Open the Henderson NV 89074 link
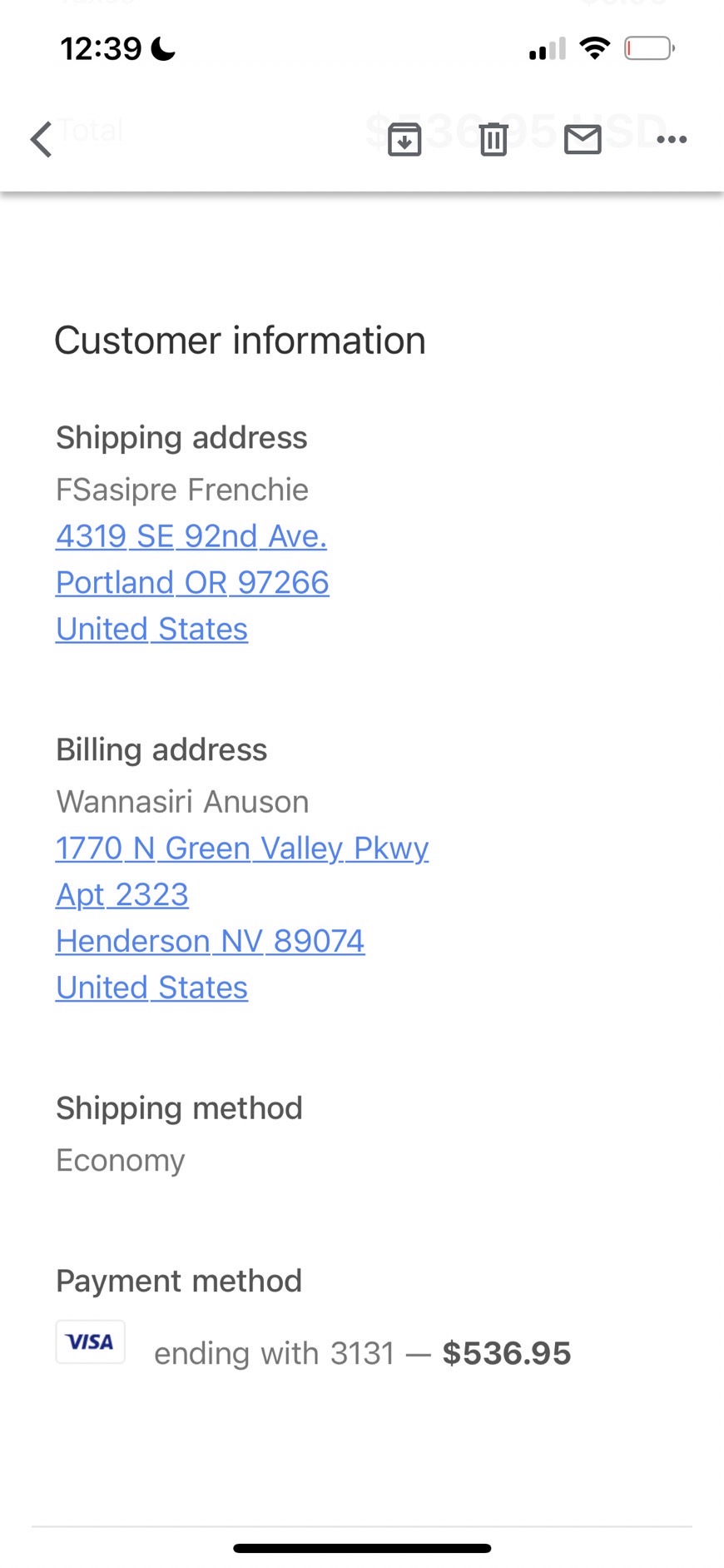Viewport: 724px width, 1568px height. [x=210, y=942]
